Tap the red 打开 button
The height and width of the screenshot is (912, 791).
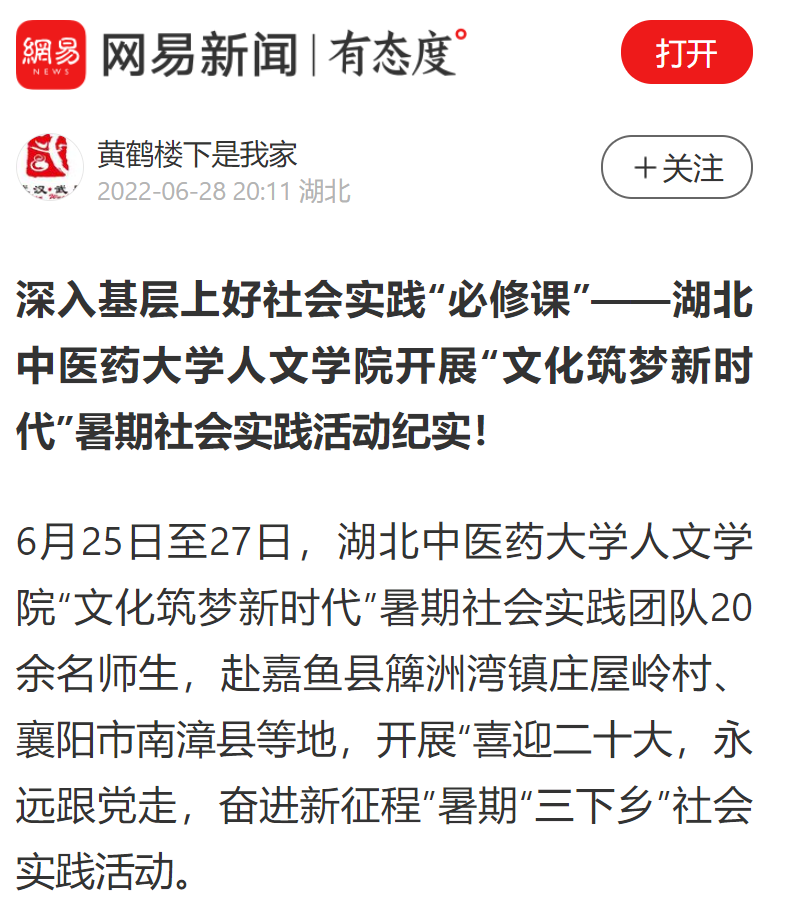[x=686, y=53]
